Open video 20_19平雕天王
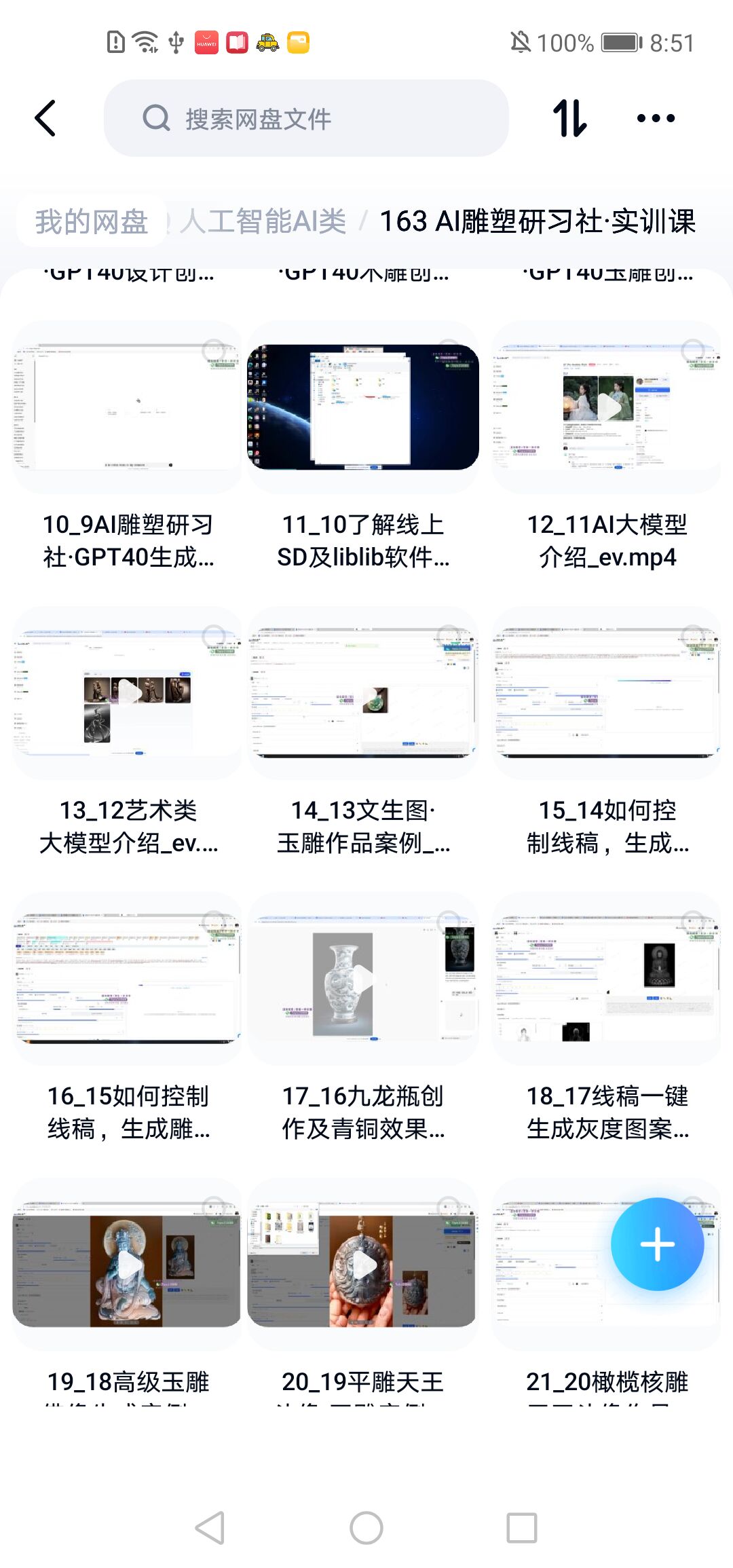 pyautogui.click(x=363, y=1264)
